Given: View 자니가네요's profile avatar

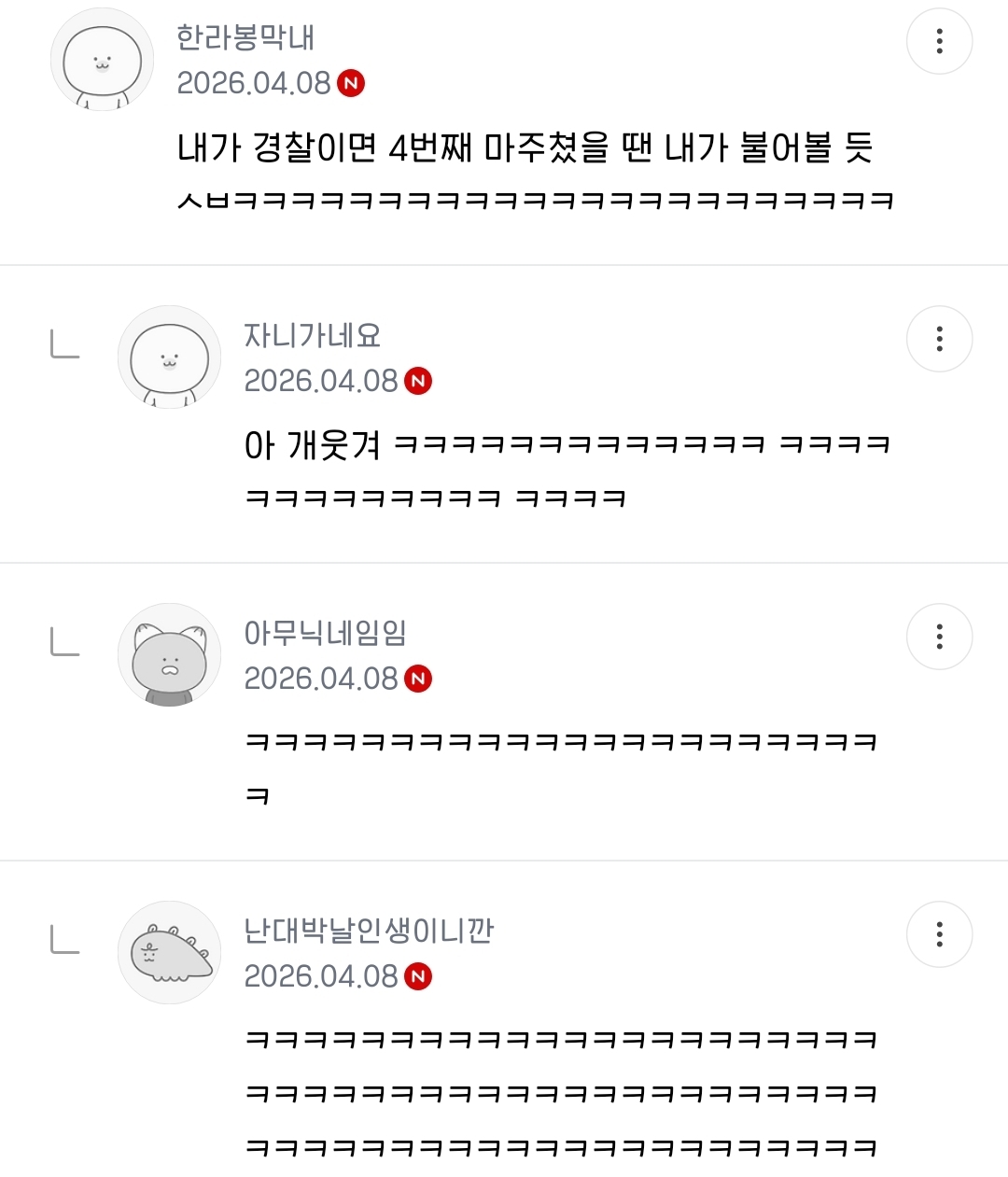Looking at the screenshot, I should click(x=169, y=357).
